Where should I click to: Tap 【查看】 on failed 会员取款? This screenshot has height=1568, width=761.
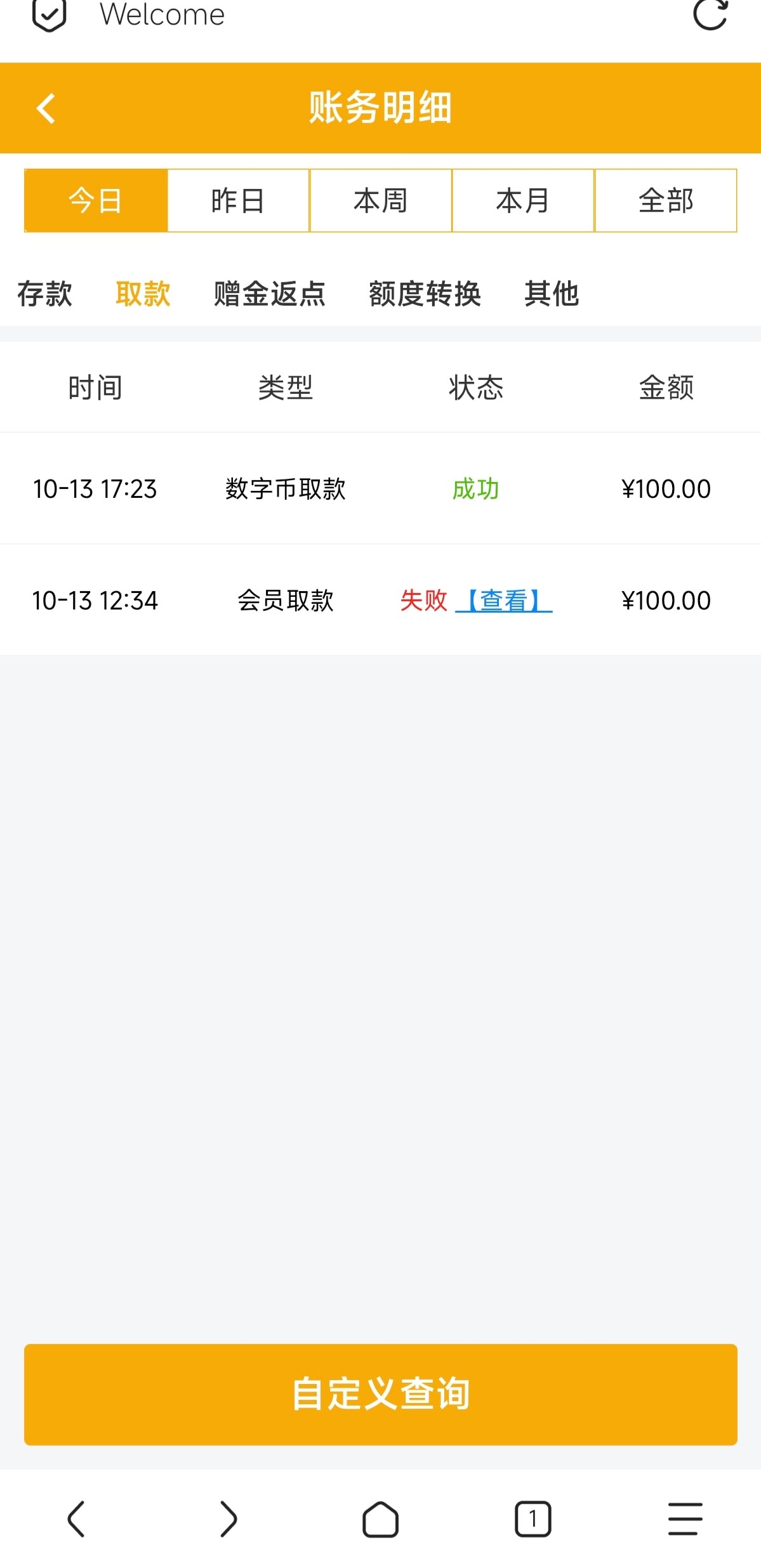click(504, 600)
